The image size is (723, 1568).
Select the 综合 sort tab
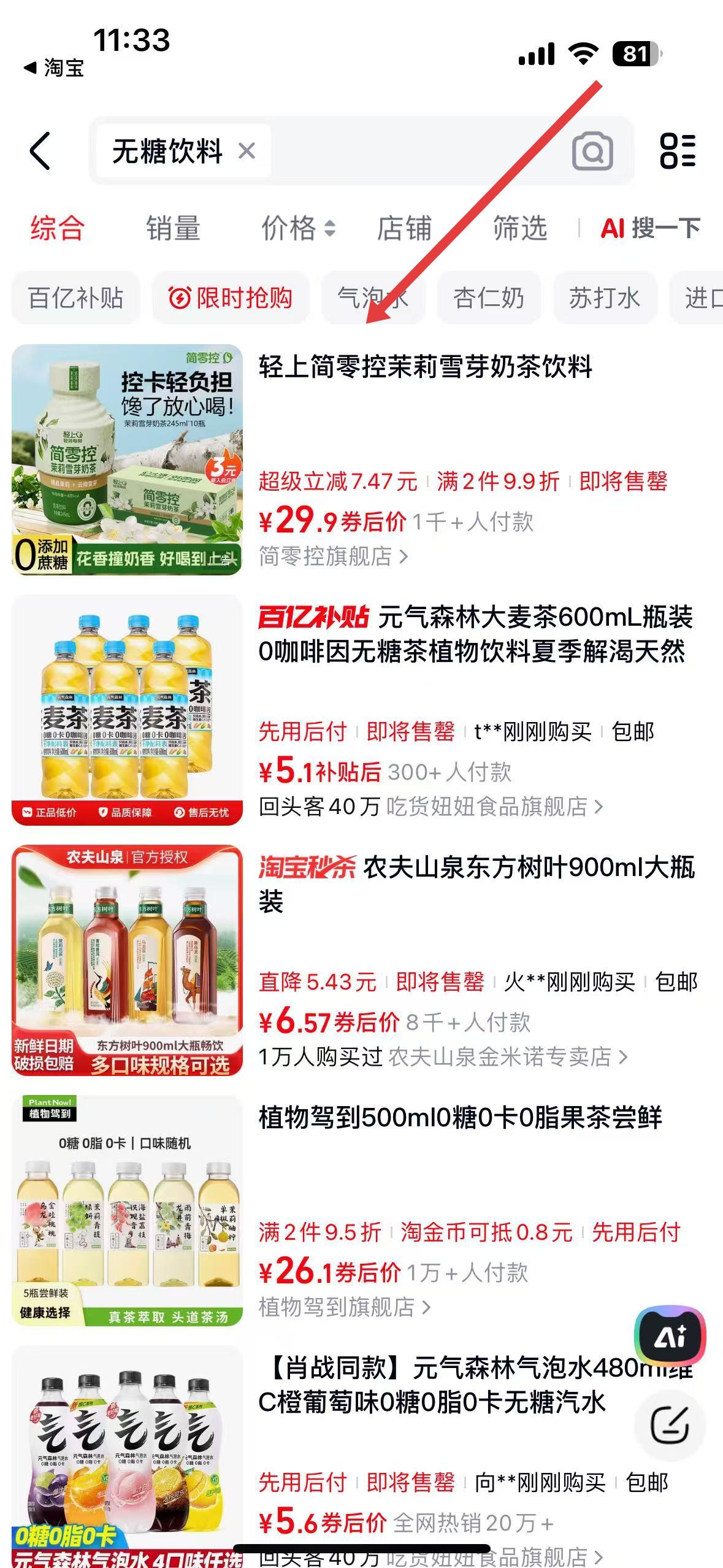pos(57,229)
